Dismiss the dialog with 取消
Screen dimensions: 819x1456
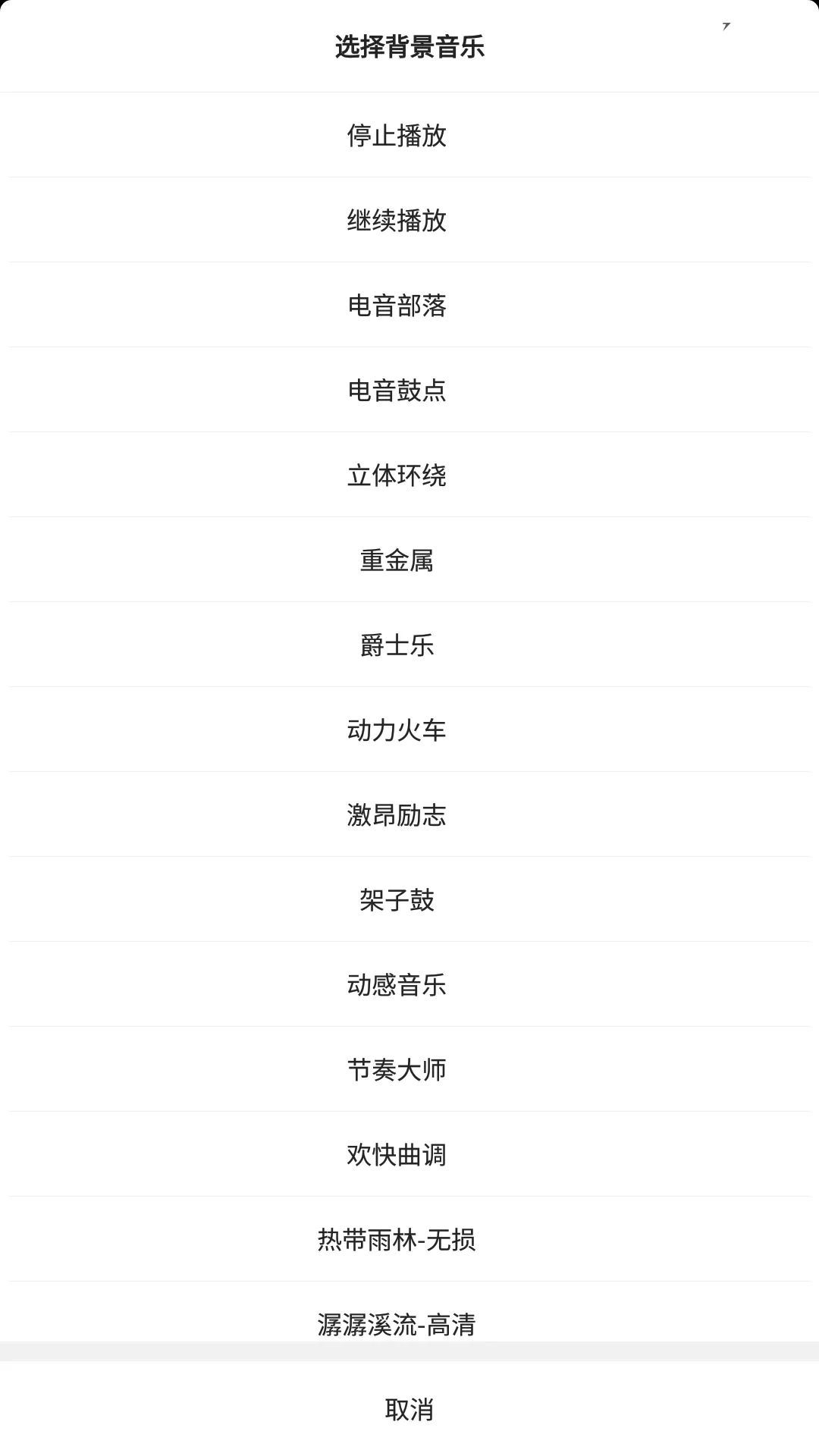pyautogui.click(x=409, y=1410)
